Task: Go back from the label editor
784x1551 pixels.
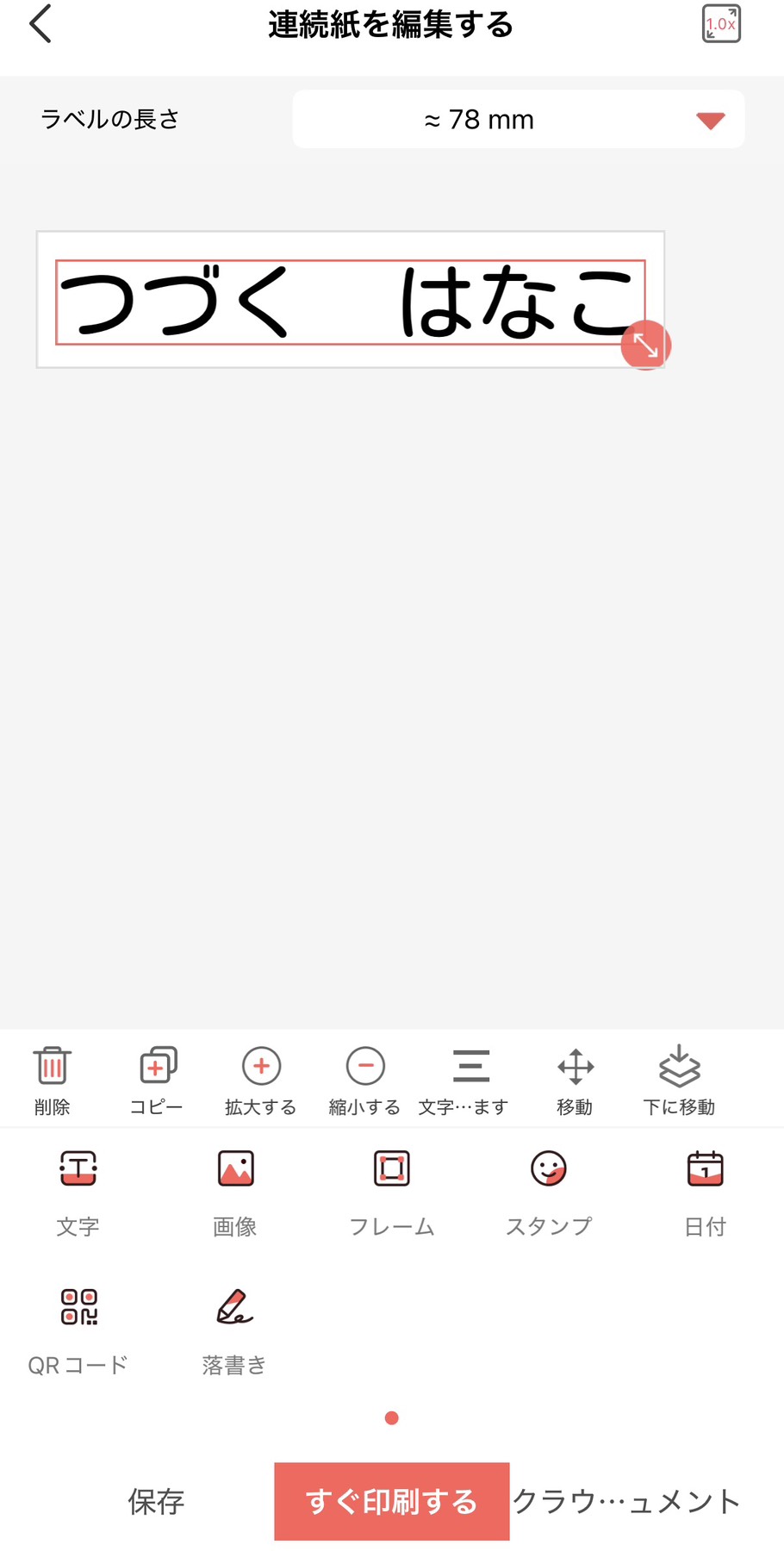Action: click(x=40, y=24)
